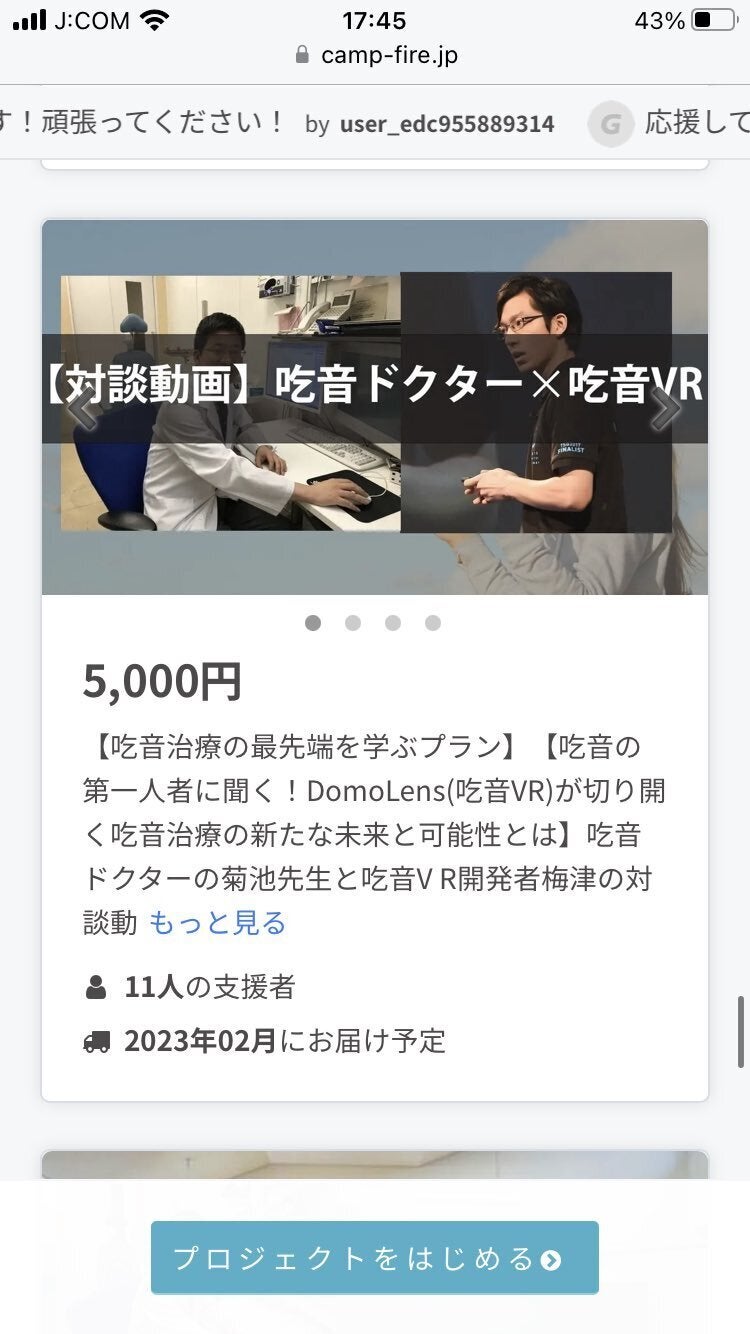
Task: Jump to the fourth carousel dot
Action: [x=432, y=623]
